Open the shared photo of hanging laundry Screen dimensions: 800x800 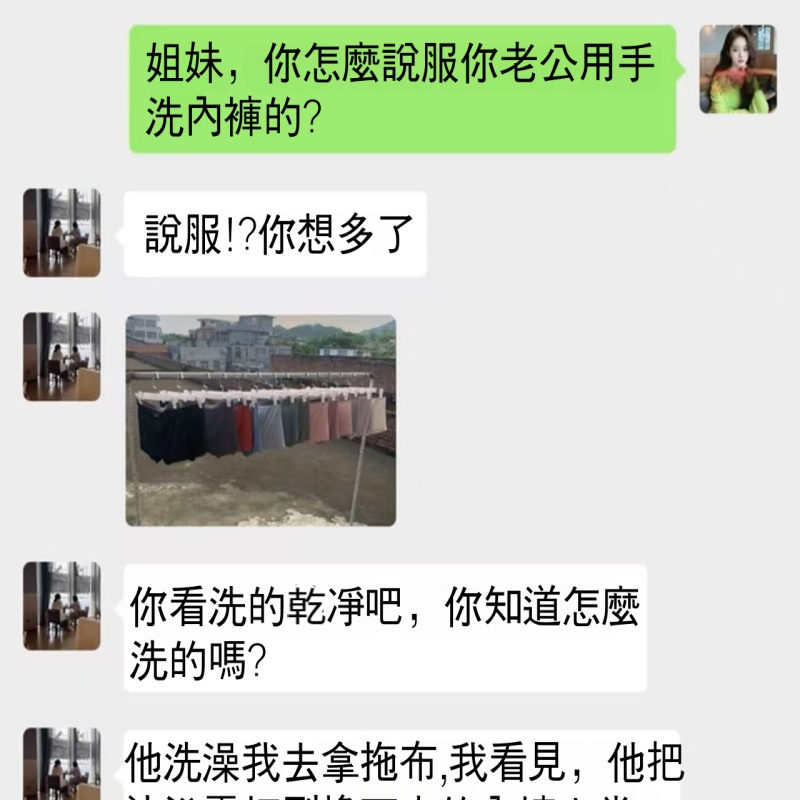tap(260, 420)
